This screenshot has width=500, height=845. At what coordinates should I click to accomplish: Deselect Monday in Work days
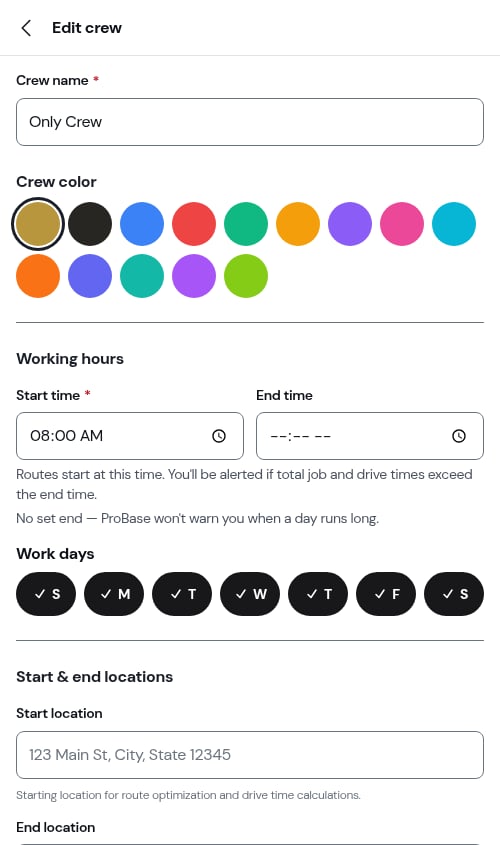[x=114, y=594]
